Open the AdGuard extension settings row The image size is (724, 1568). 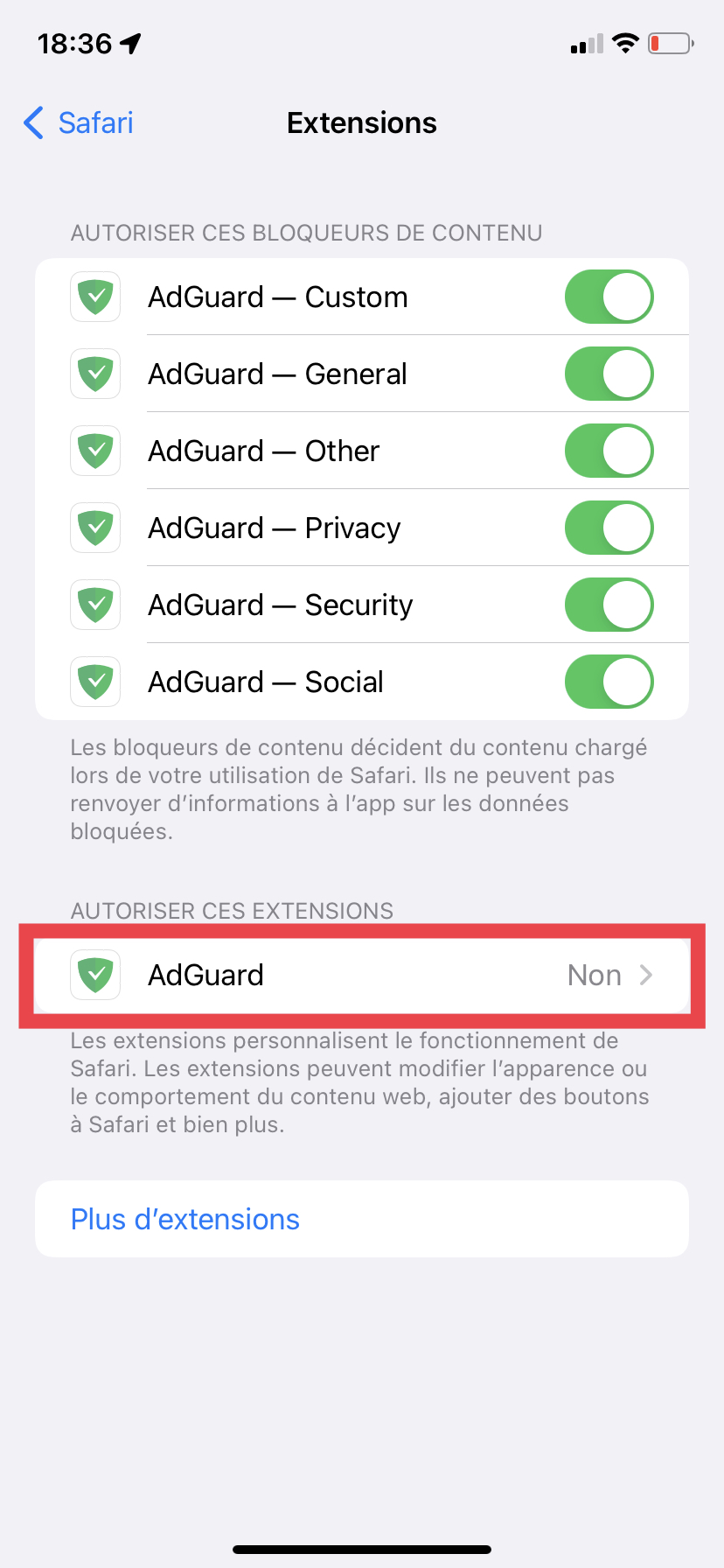tap(362, 976)
